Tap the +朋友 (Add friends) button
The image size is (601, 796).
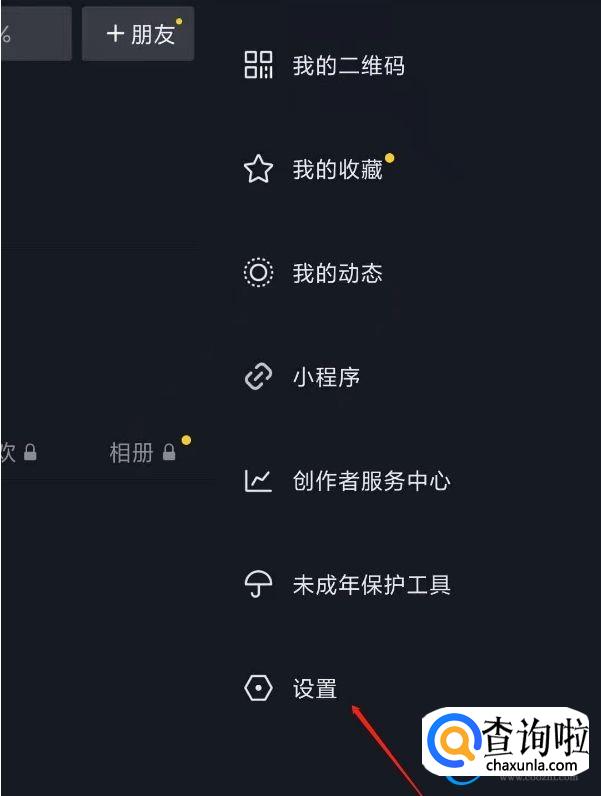coord(138,34)
